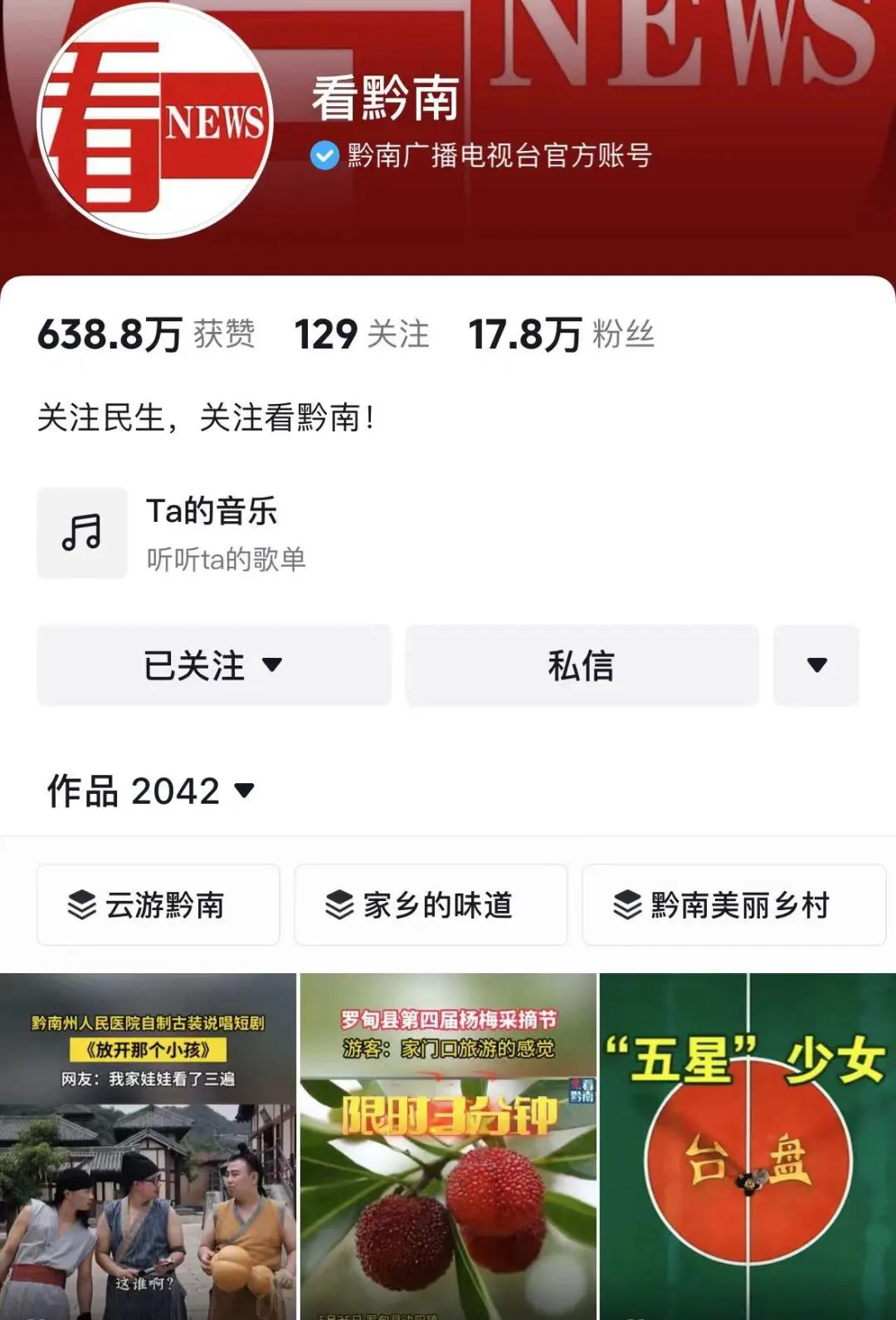The width and height of the screenshot is (896, 1320).
Task: Tap the 已关注 following button
Action: (213, 665)
